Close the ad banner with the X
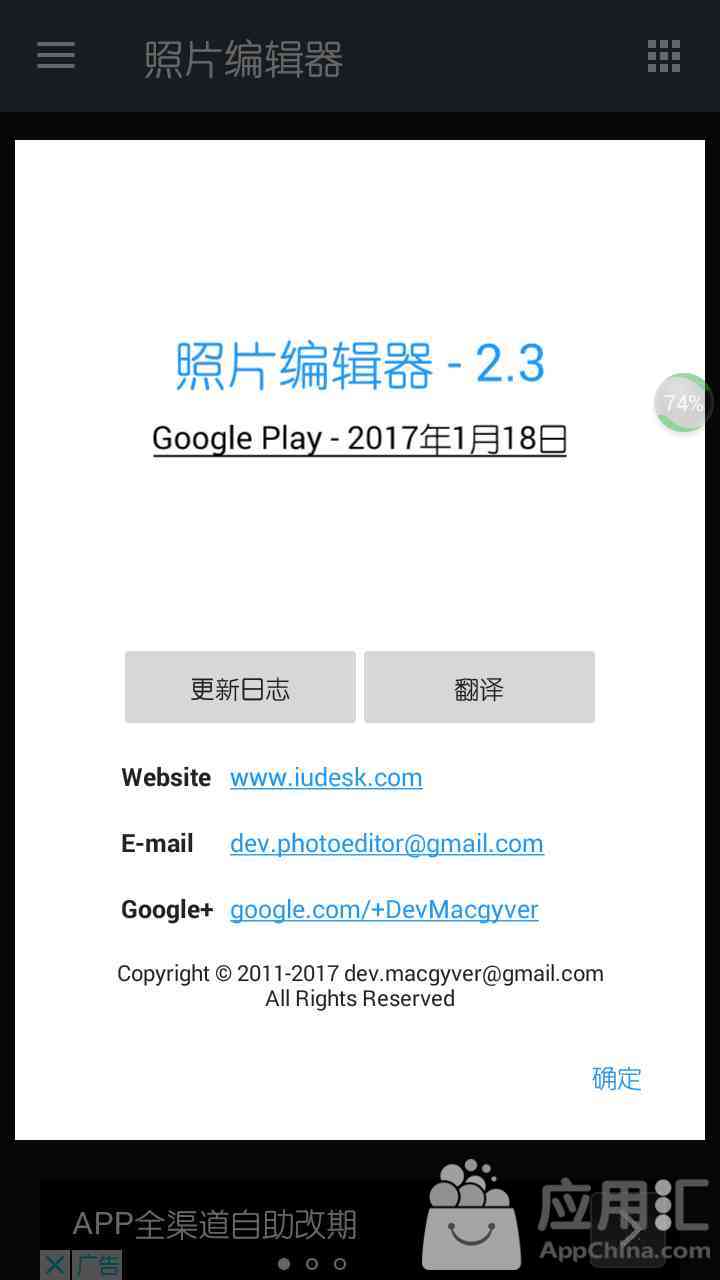Image resolution: width=720 pixels, height=1280 pixels. (x=55, y=1265)
